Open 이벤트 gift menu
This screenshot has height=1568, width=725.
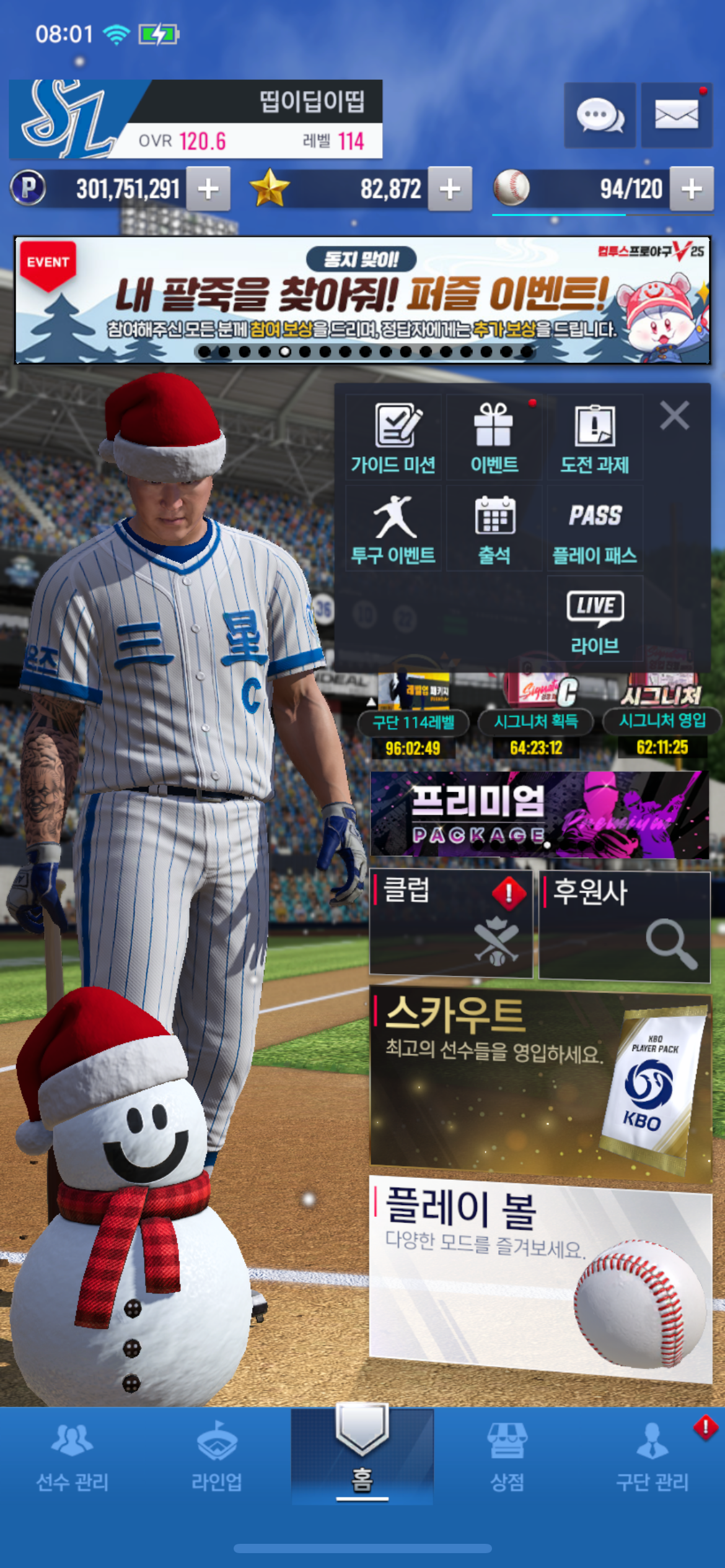[494, 438]
